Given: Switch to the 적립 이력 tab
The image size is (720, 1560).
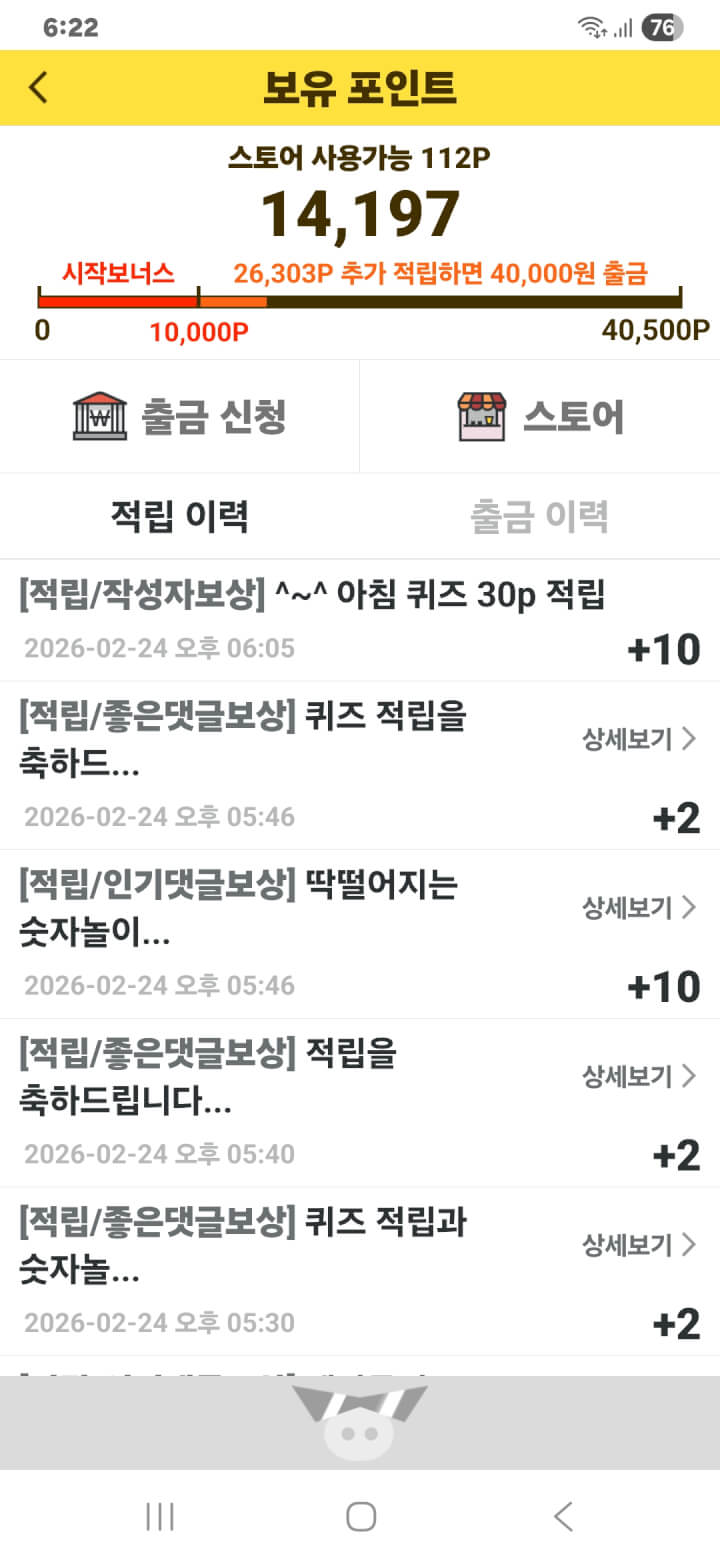Looking at the screenshot, I should pyautogui.click(x=180, y=517).
